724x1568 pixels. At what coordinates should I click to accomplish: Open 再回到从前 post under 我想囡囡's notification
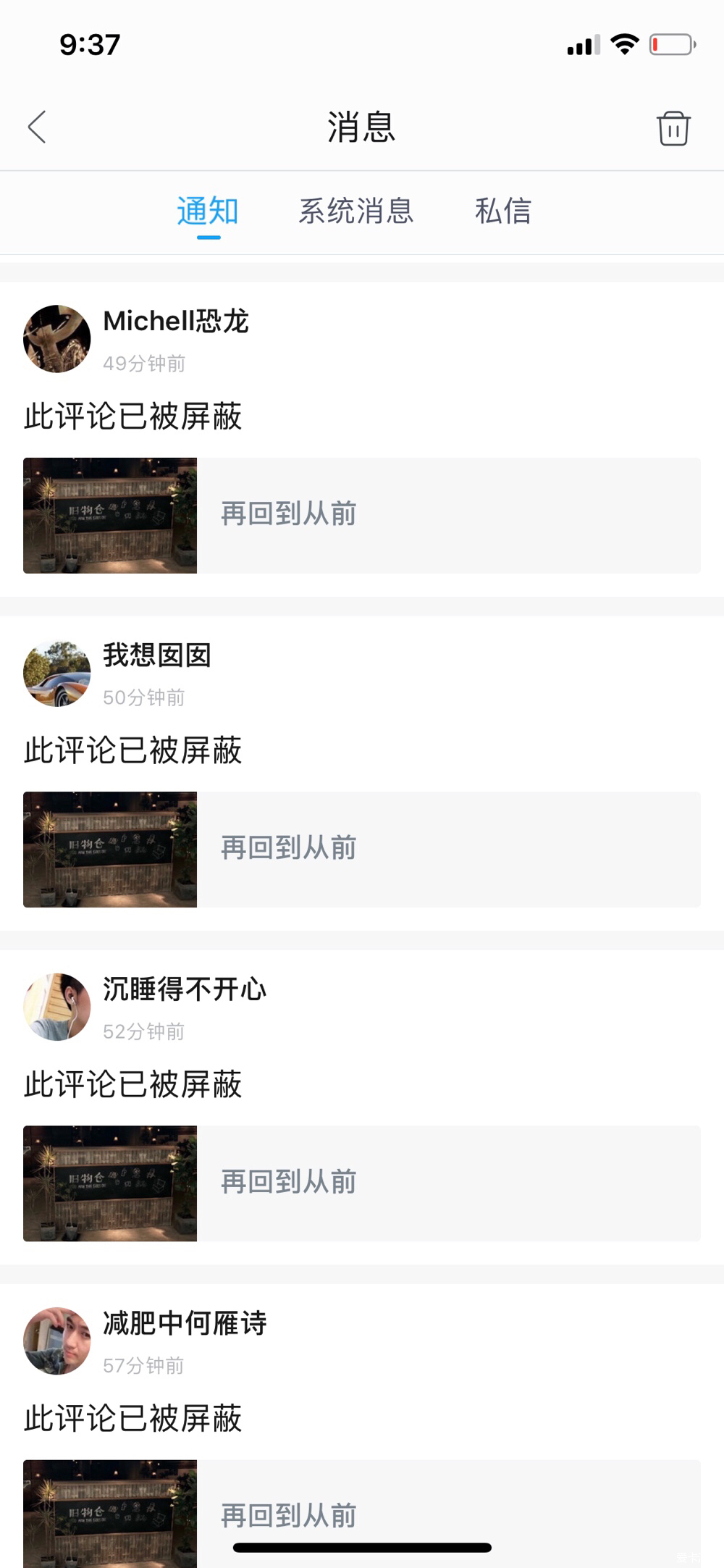362,850
